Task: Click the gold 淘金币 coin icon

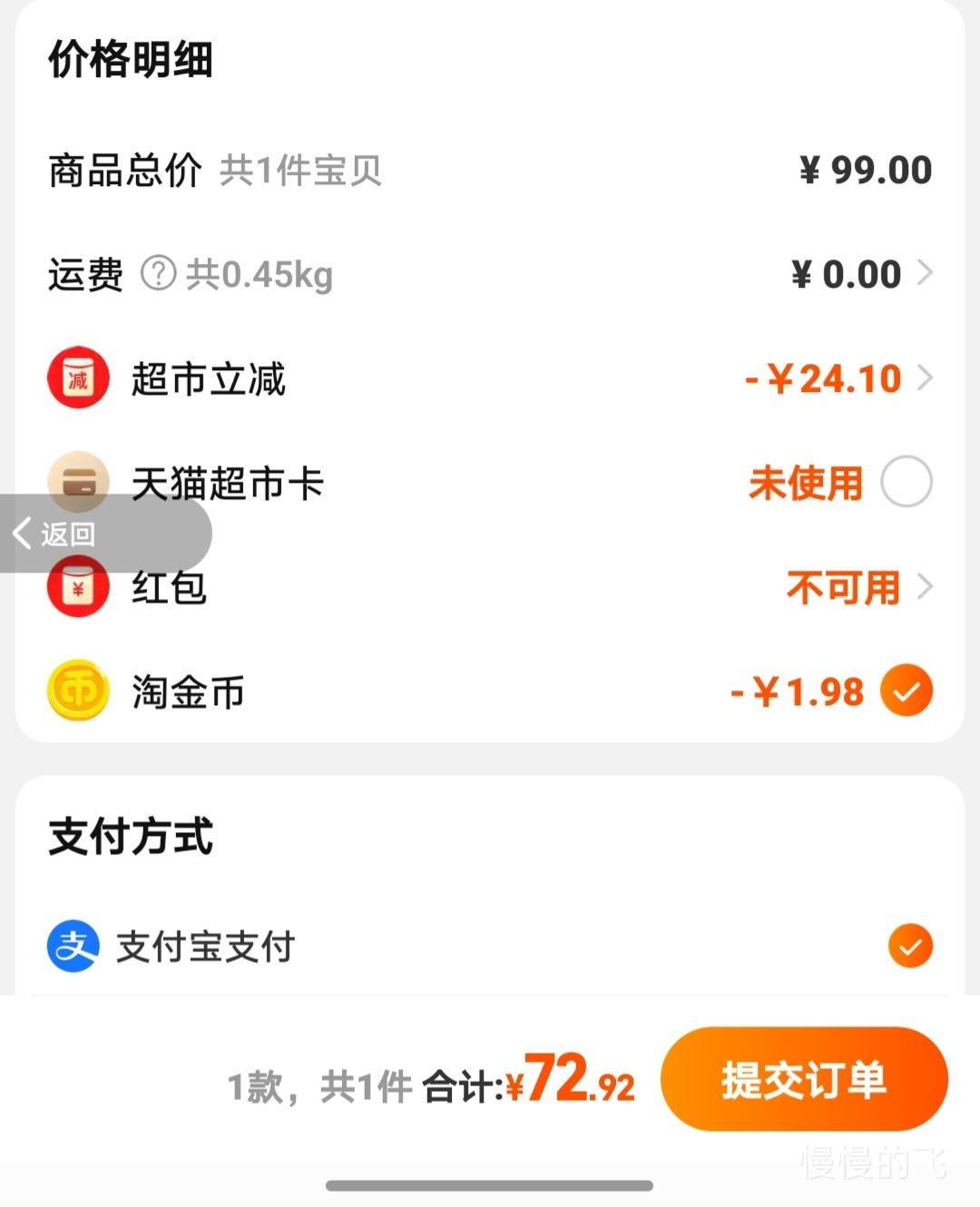Action: [x=78, y=690]
